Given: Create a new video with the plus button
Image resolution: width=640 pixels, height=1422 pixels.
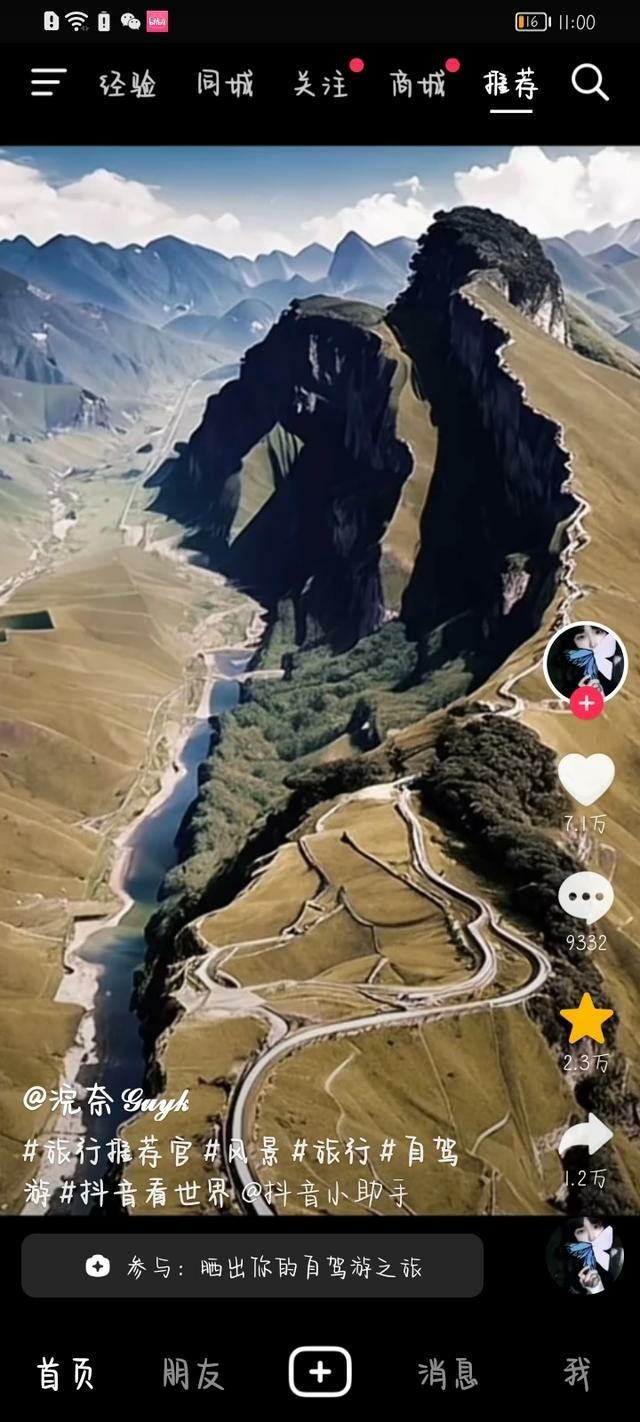Looking at the screenshot, I should pos(320,1372).
